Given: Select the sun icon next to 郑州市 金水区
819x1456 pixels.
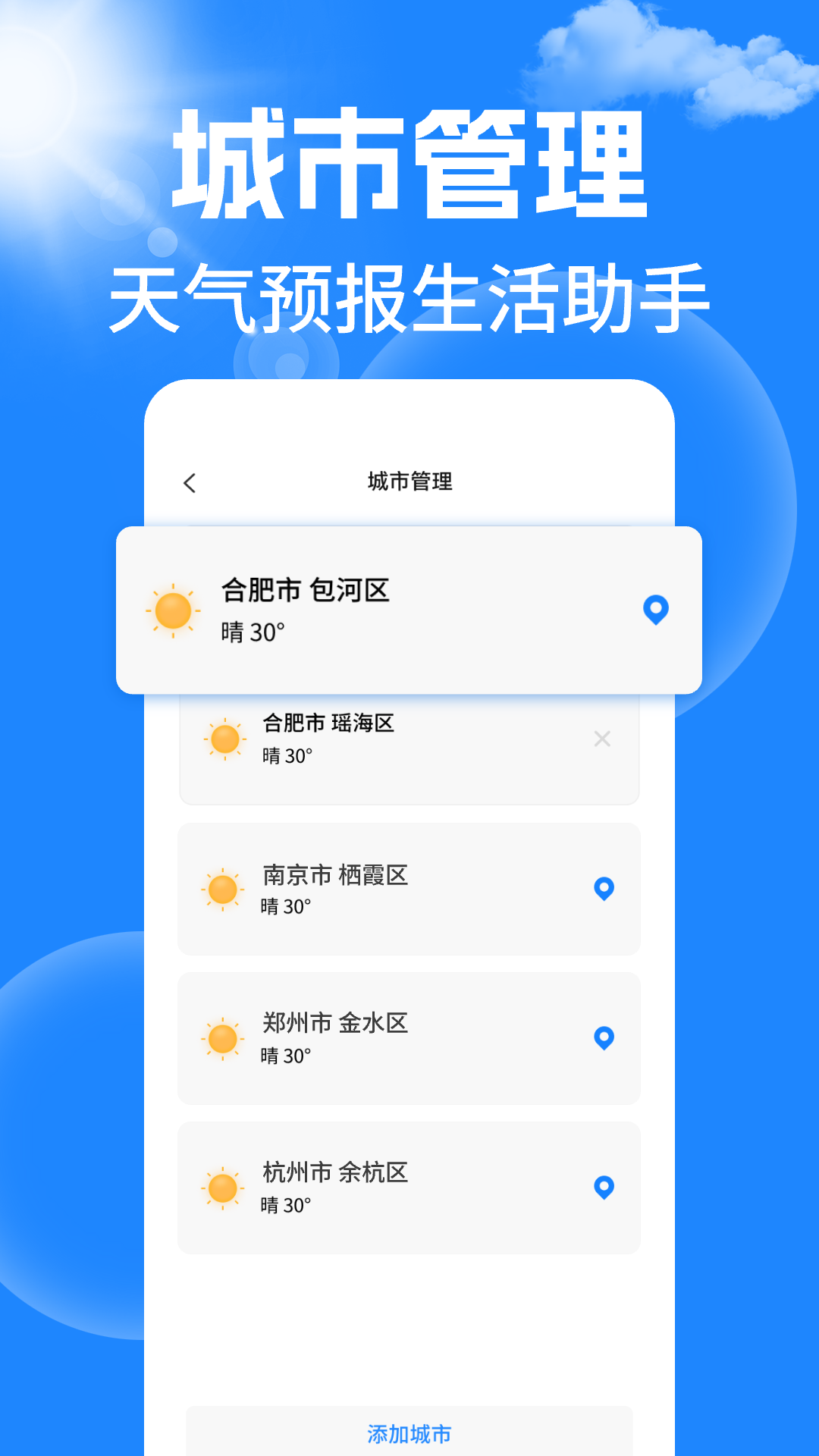Looking at the screenshot, I should click(224, 1037).
